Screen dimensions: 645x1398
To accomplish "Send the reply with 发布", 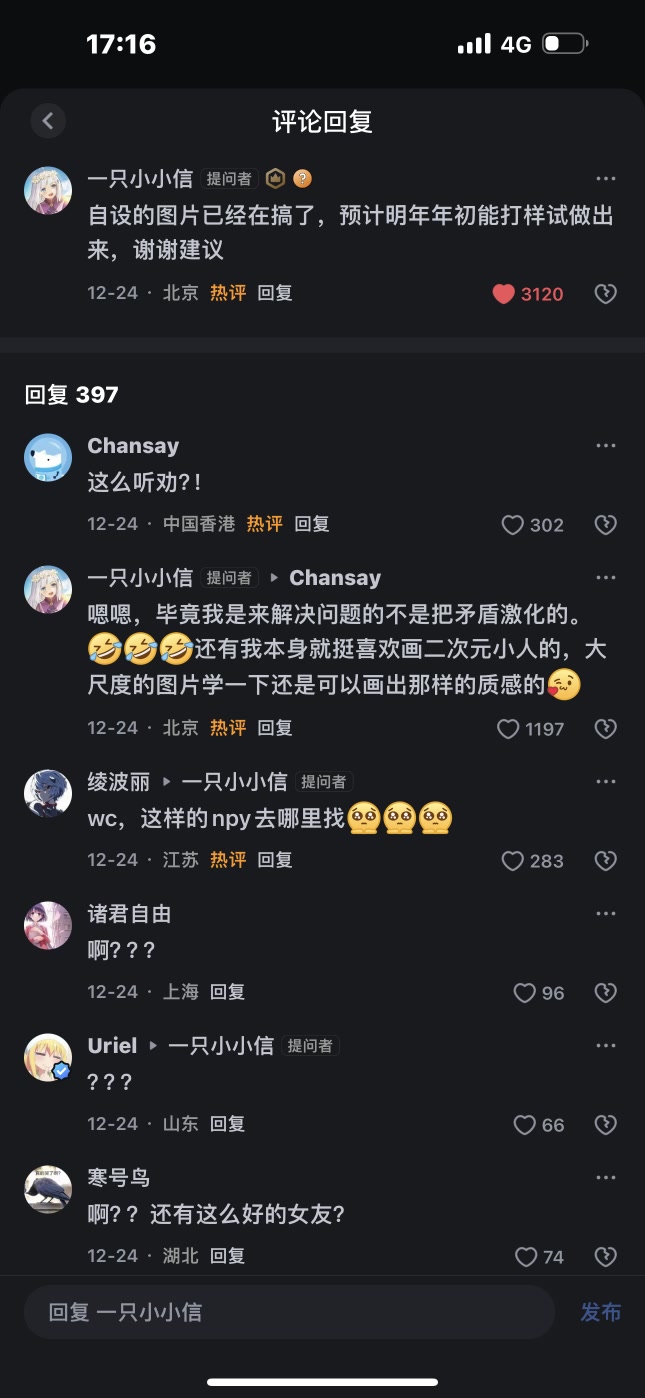I will click(600, 1312).
